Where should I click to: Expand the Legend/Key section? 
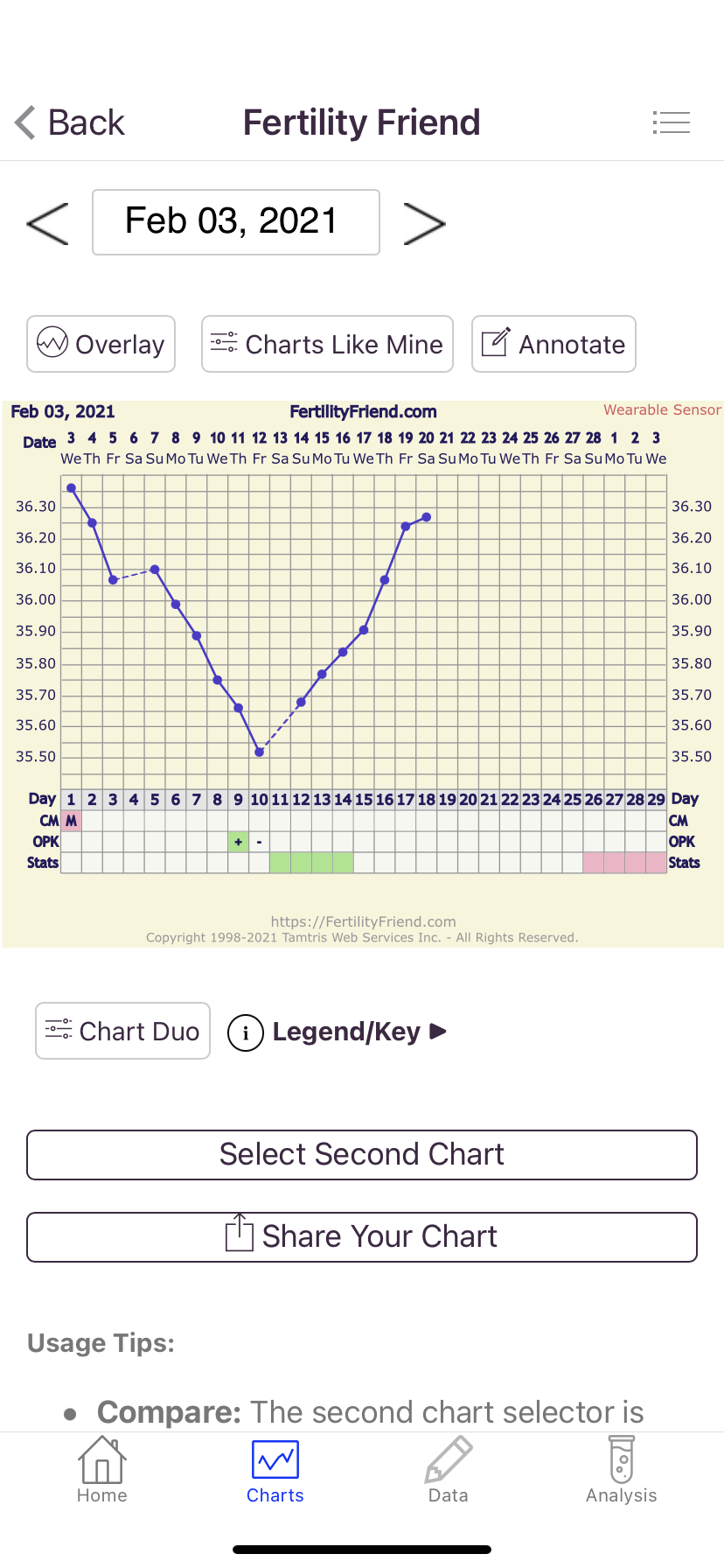(x=338, y=1032)
